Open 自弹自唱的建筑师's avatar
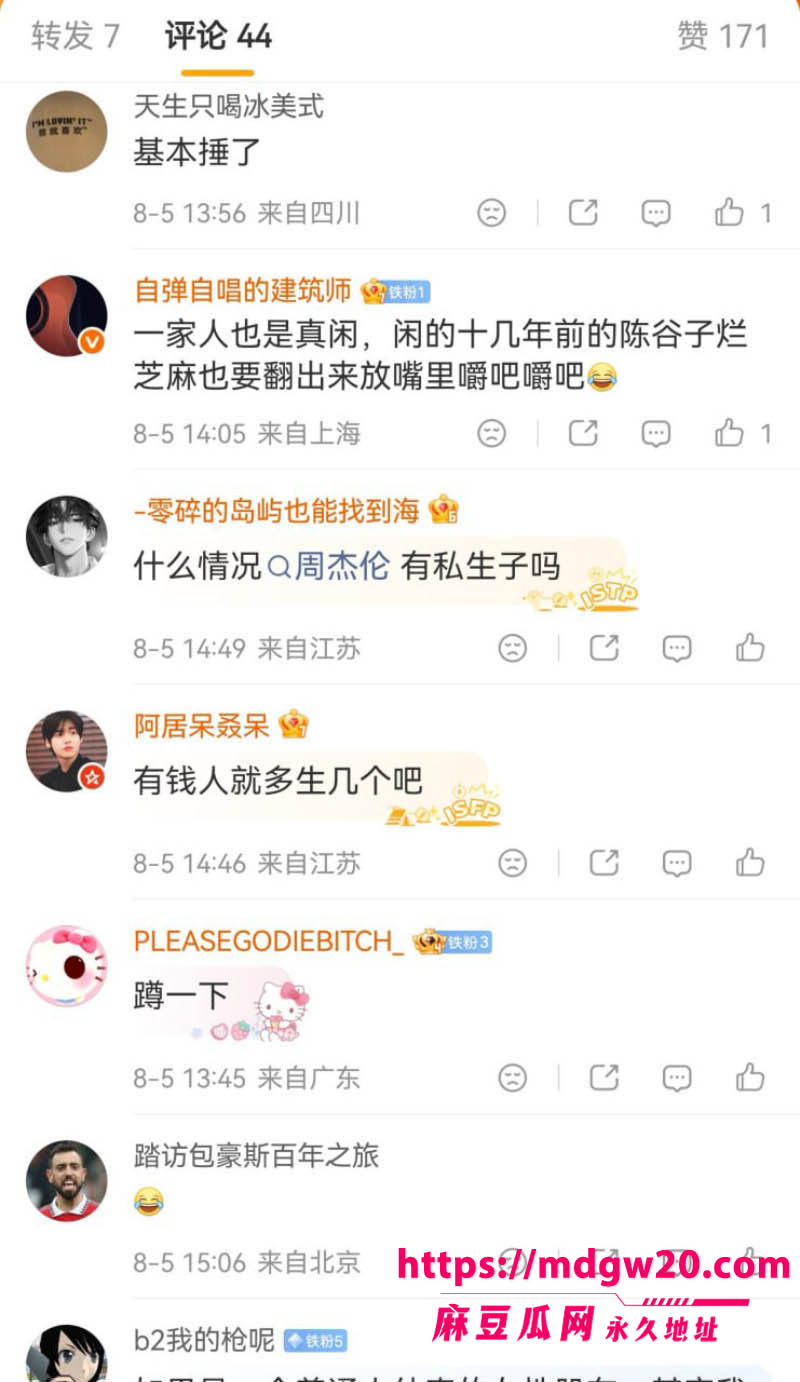800x1382 pixels. tap(66, 316)
